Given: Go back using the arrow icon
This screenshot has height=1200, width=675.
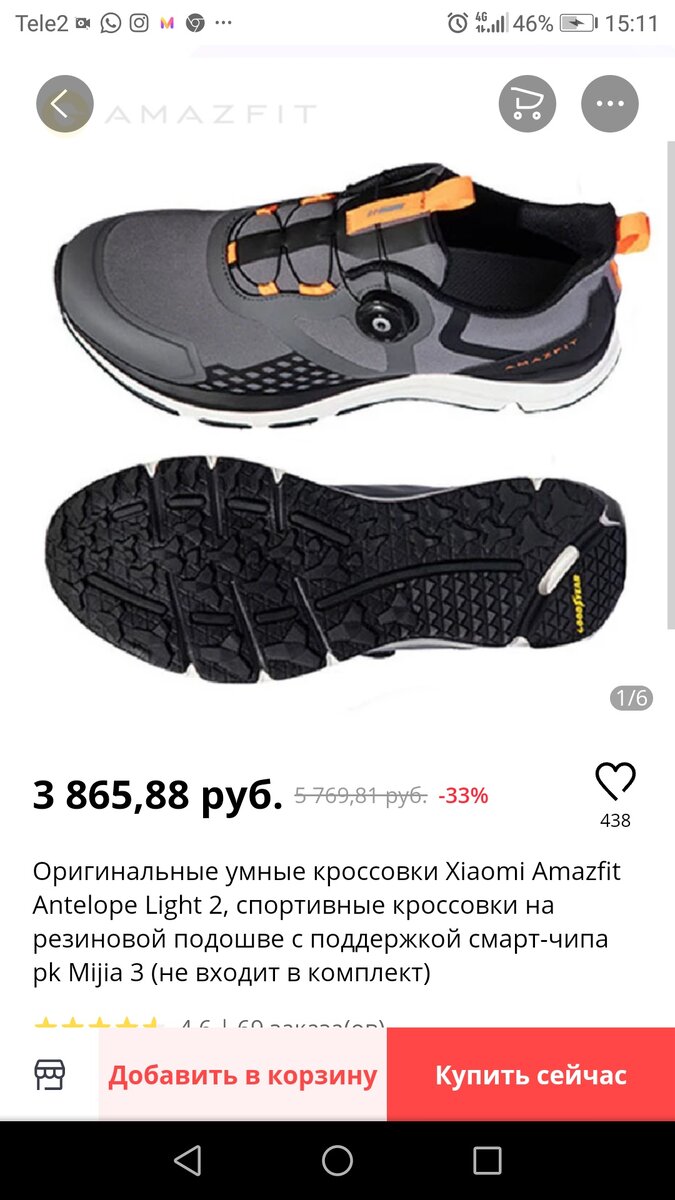Looking at the screenshot, I should 64,104.
